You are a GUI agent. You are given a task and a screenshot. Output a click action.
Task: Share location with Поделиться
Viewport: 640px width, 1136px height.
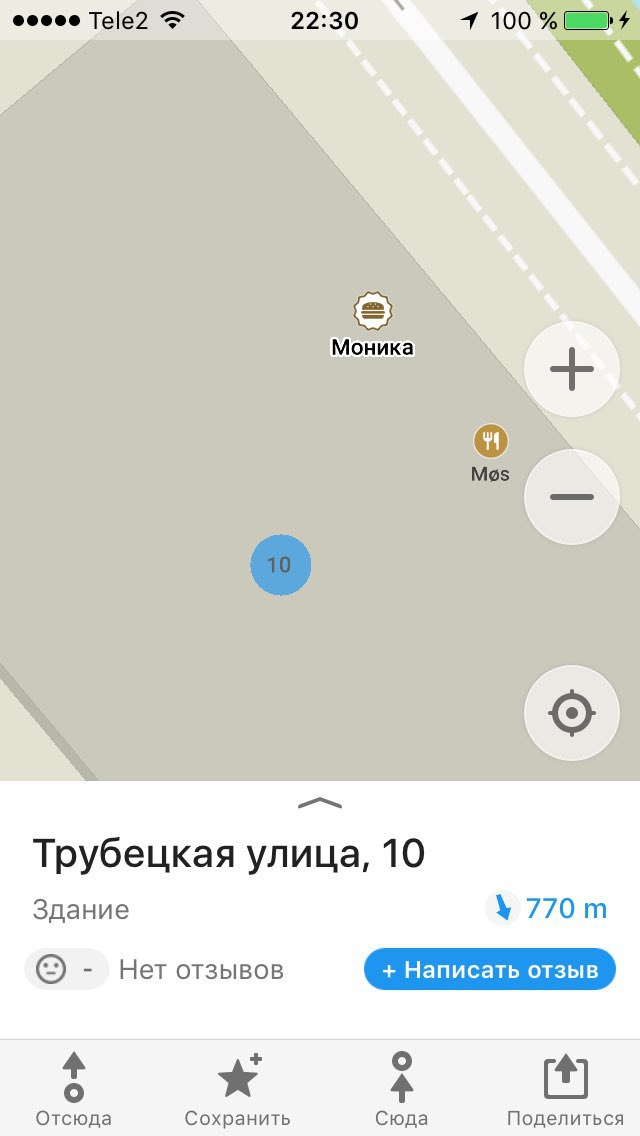[x=565, y=1089]
